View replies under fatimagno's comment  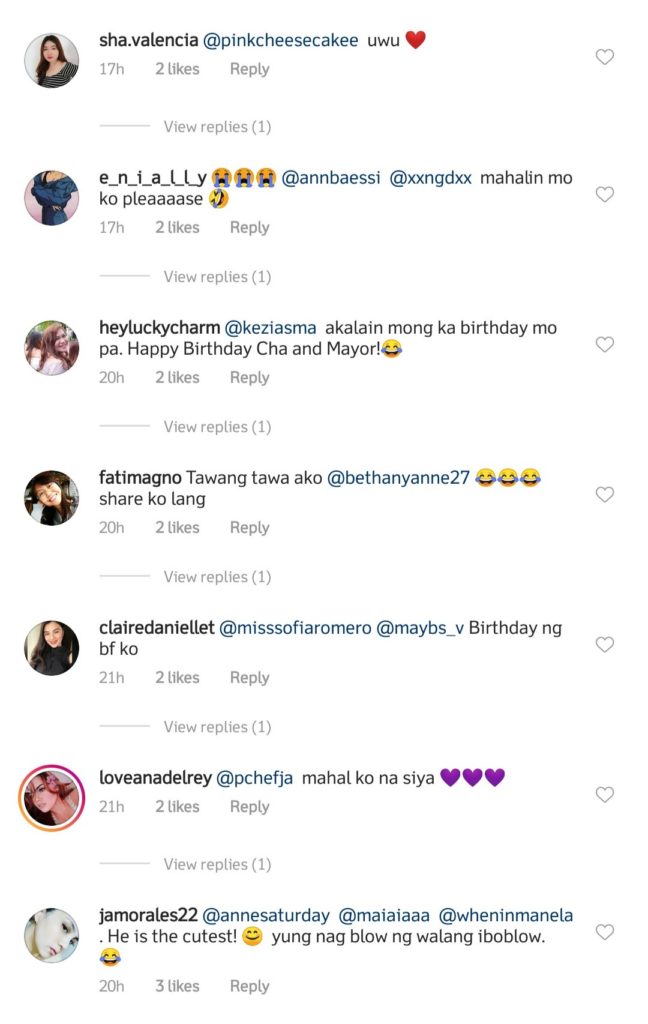click(217, 577)
